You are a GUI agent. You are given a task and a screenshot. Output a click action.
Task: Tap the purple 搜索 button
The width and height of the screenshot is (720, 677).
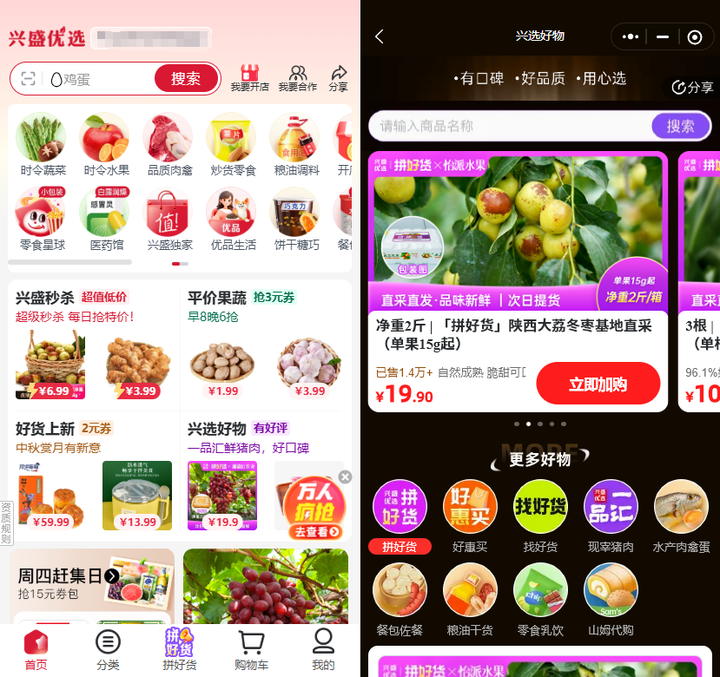[x=680, y=126]
